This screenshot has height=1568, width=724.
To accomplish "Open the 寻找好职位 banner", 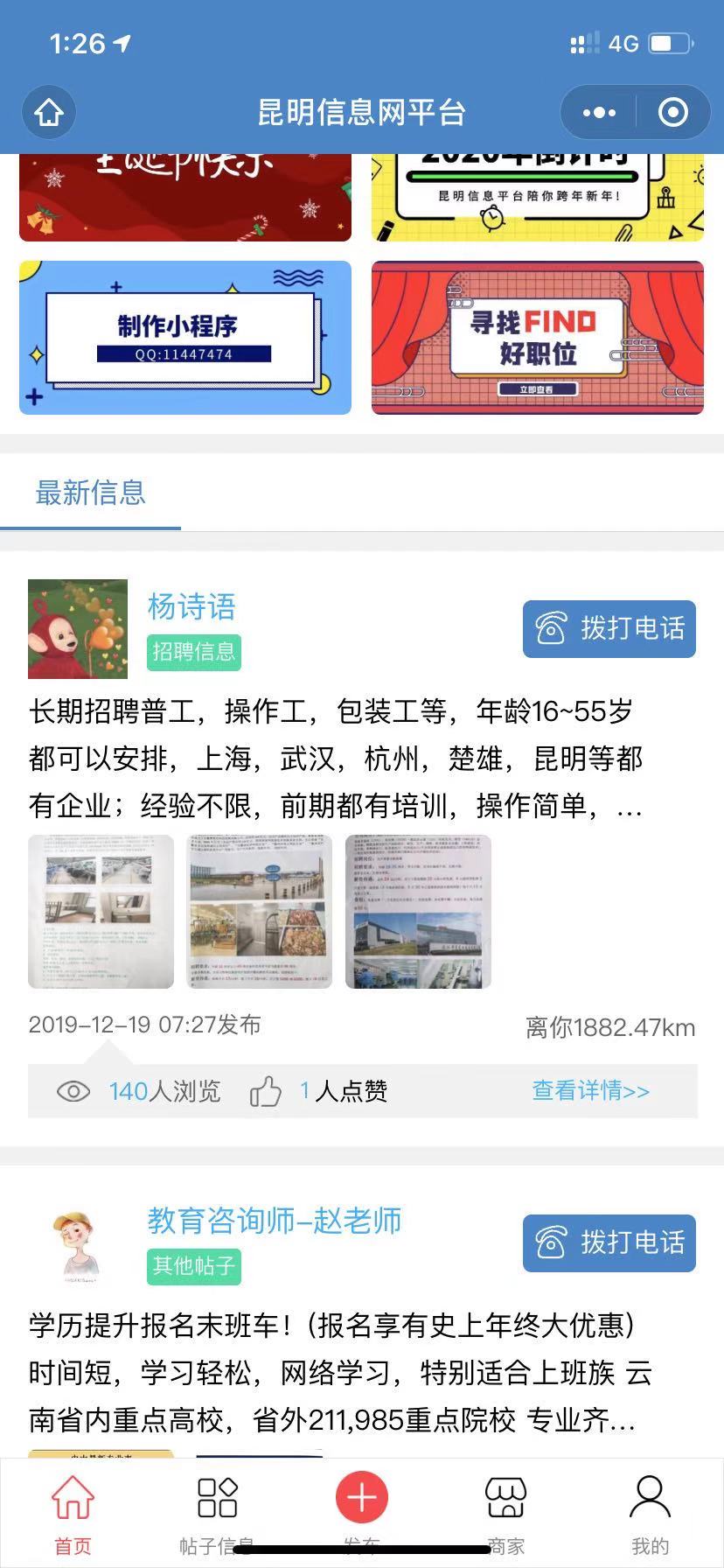I will (537, 338).
